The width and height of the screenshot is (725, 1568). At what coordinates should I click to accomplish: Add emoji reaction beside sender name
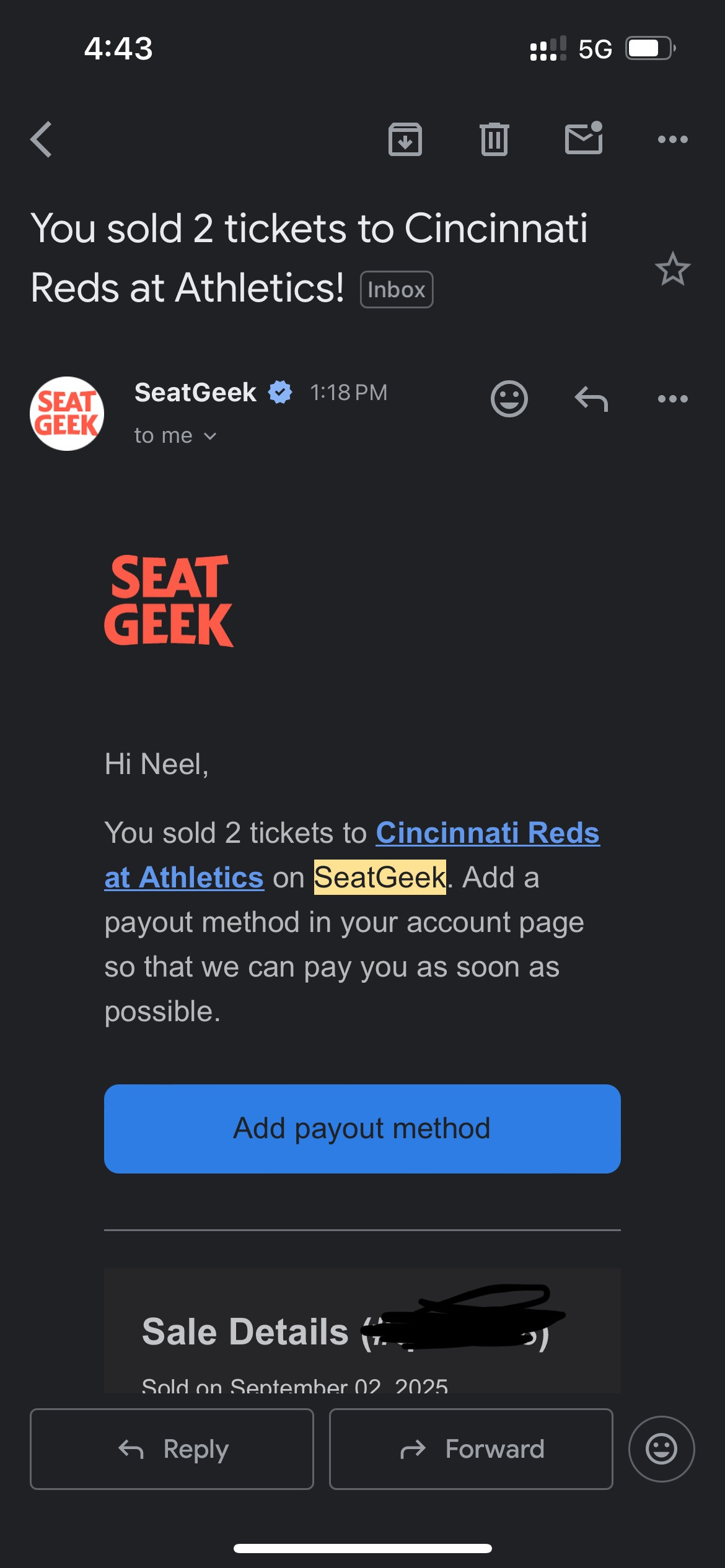(x=509, y=399)
